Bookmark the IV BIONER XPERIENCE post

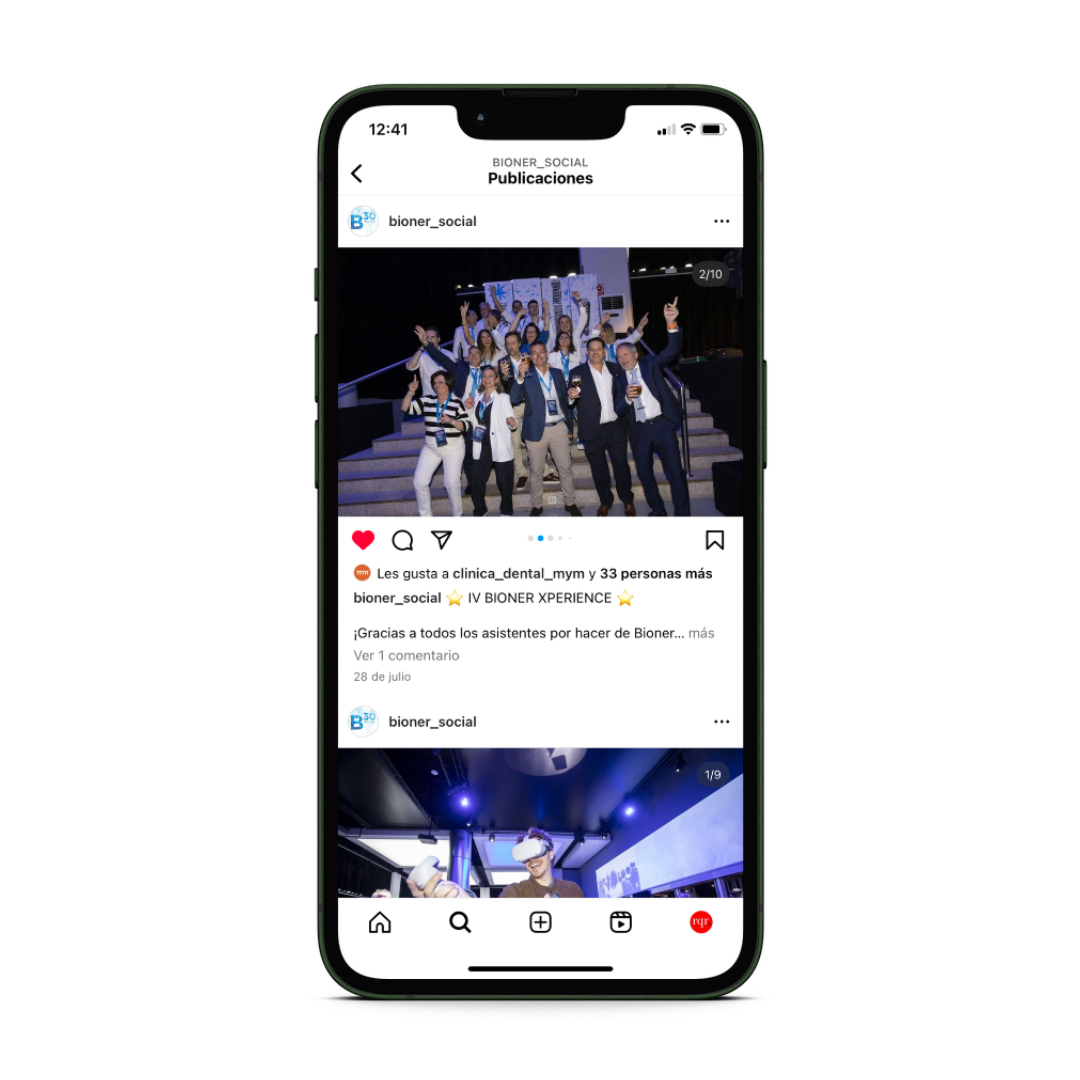click(714, 541)
